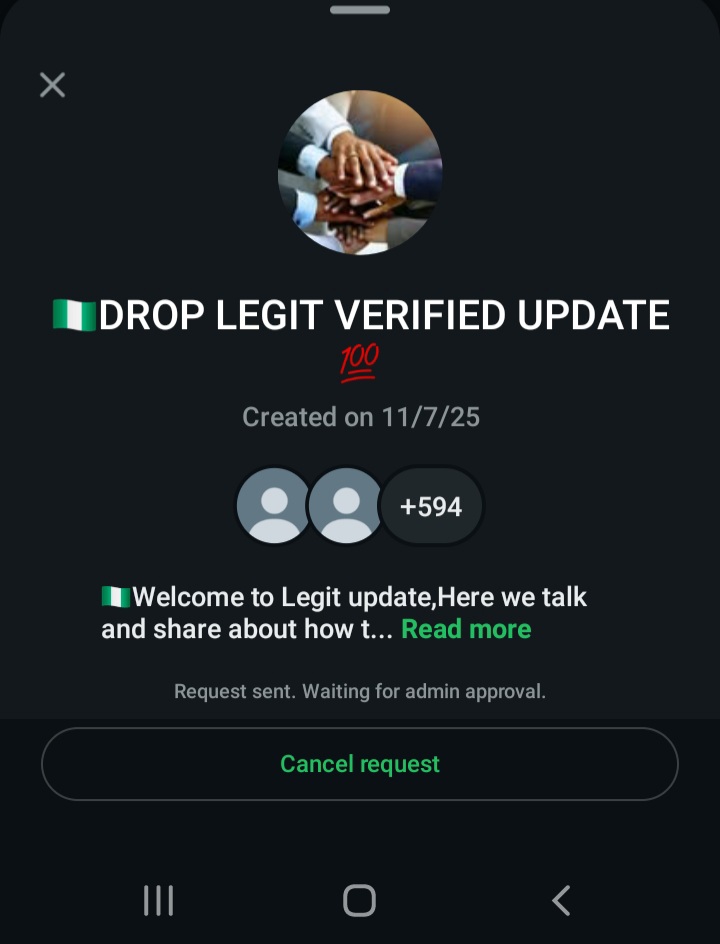
Task: Cancel the join request
Action: point(360,764)
